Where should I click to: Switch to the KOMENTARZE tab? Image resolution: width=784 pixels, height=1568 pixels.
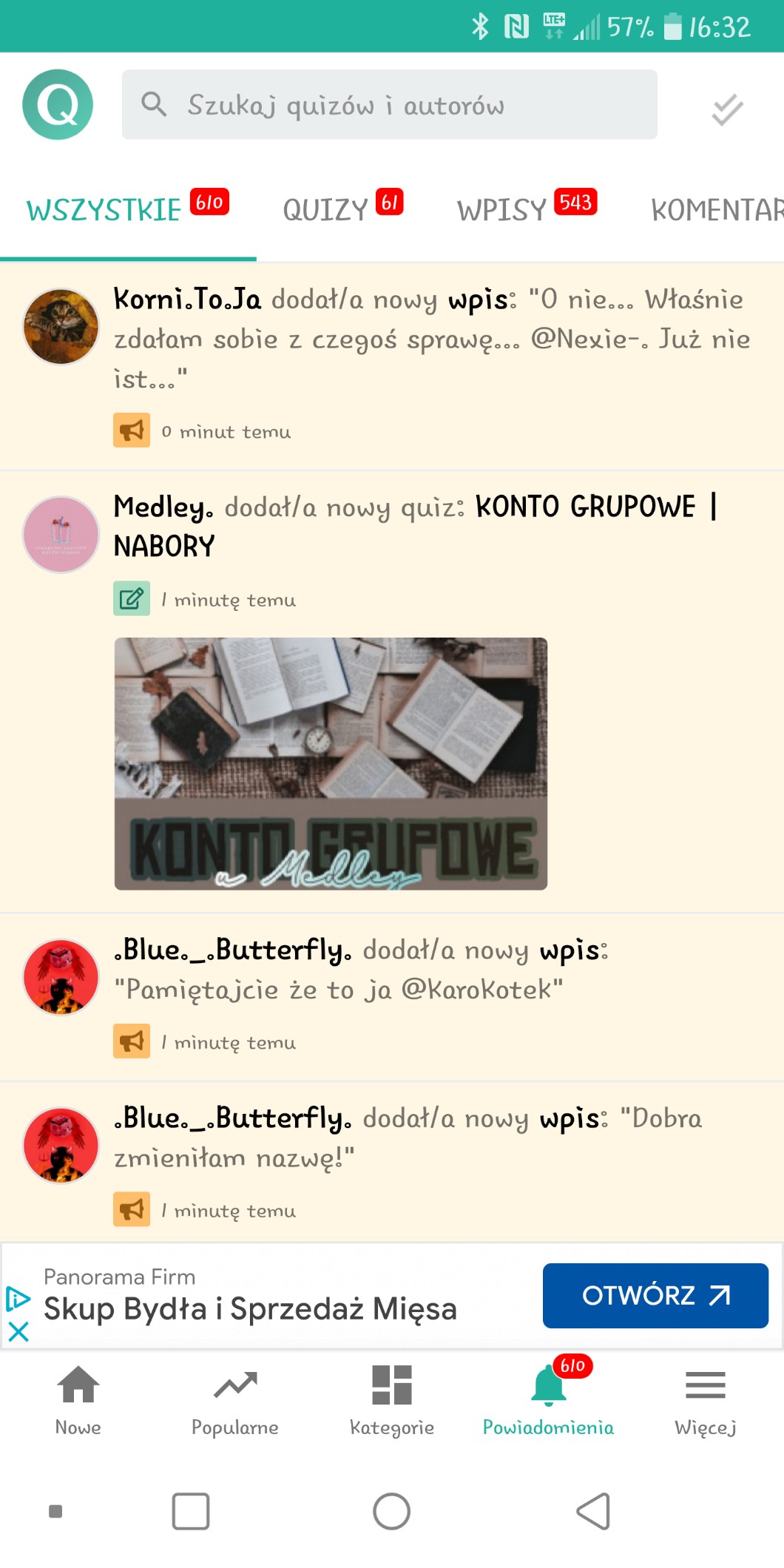(716, 209)
